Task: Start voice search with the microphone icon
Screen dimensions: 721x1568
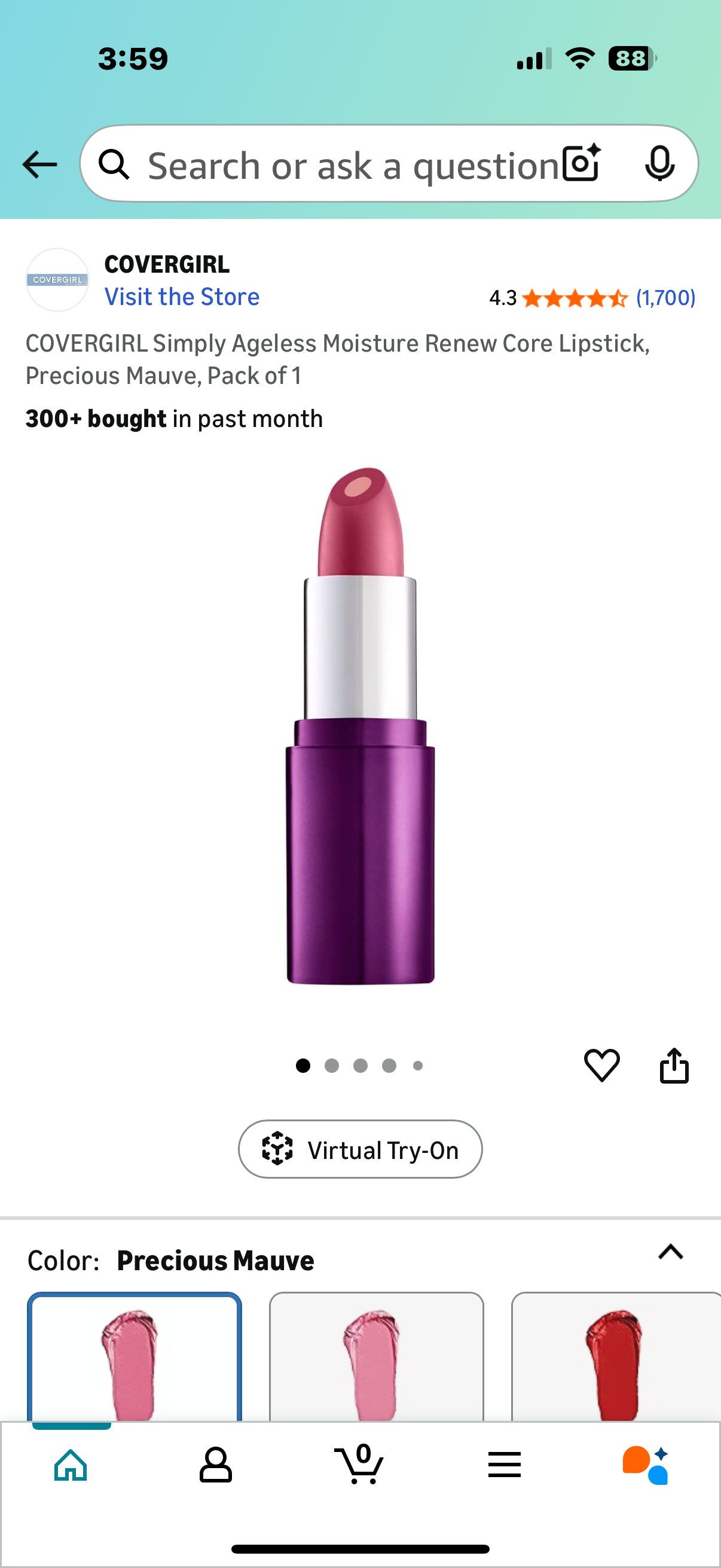Action: 659,163
